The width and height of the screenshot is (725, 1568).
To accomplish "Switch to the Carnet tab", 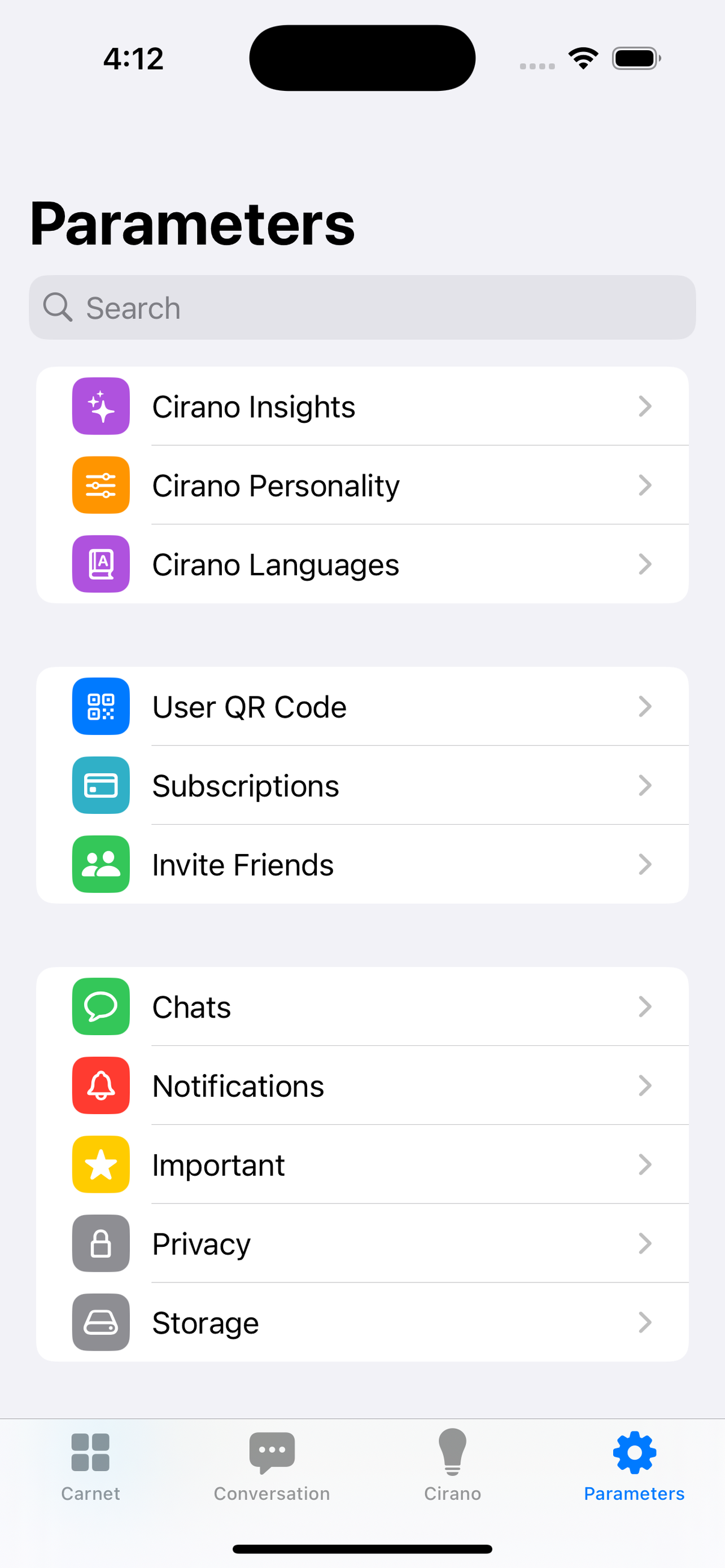I will click(x=91, y=1466).
